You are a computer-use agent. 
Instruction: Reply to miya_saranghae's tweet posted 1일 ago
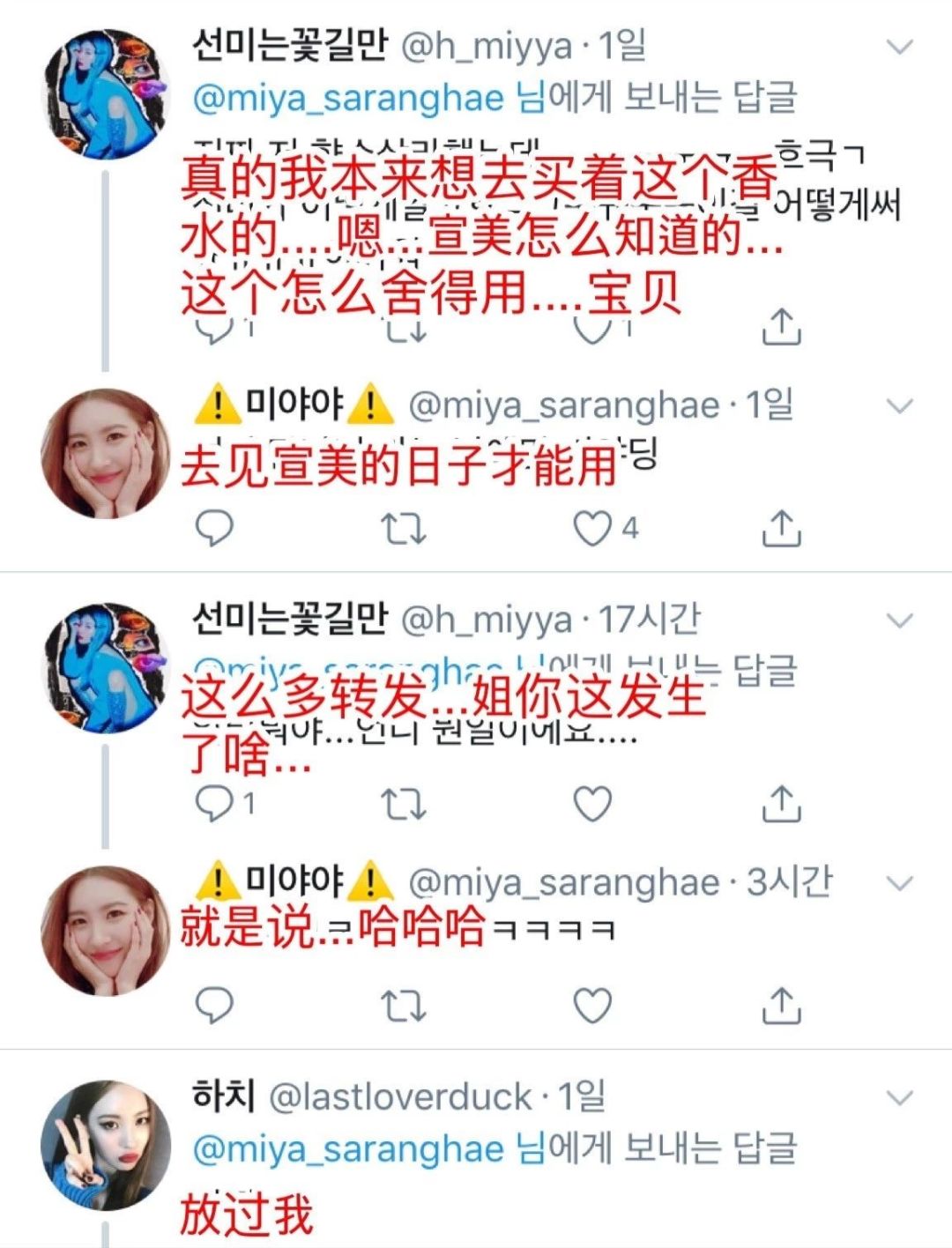click(213, 529)
